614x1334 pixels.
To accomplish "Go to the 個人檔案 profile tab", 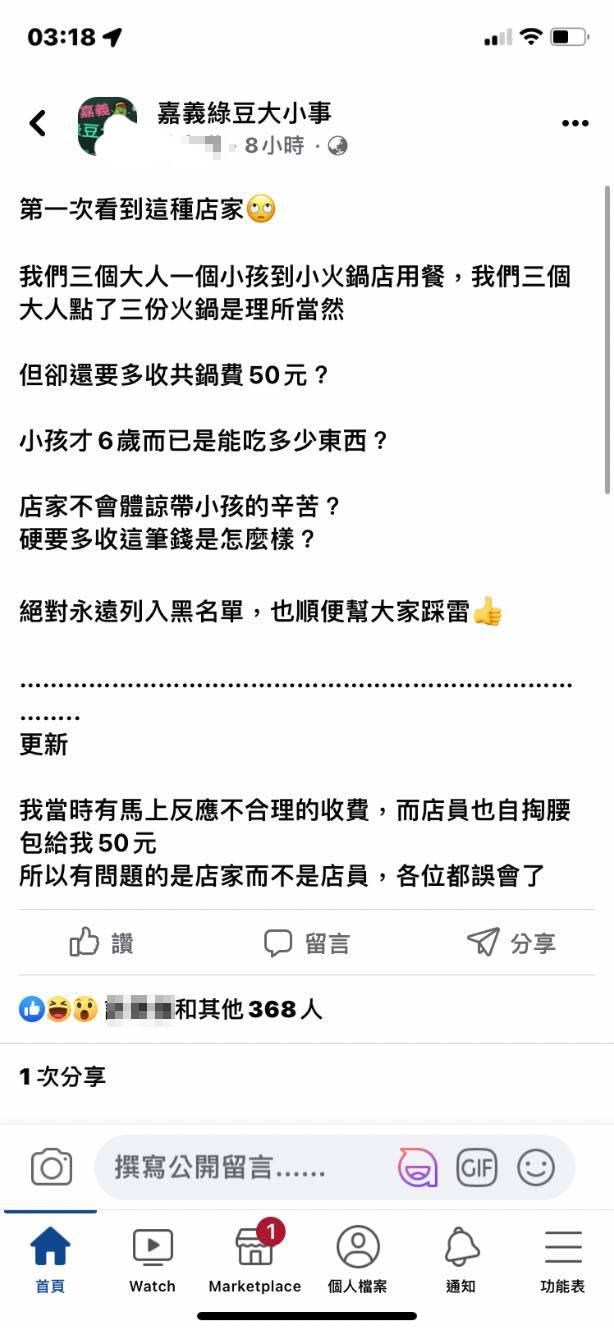I will coord(357,1260).
